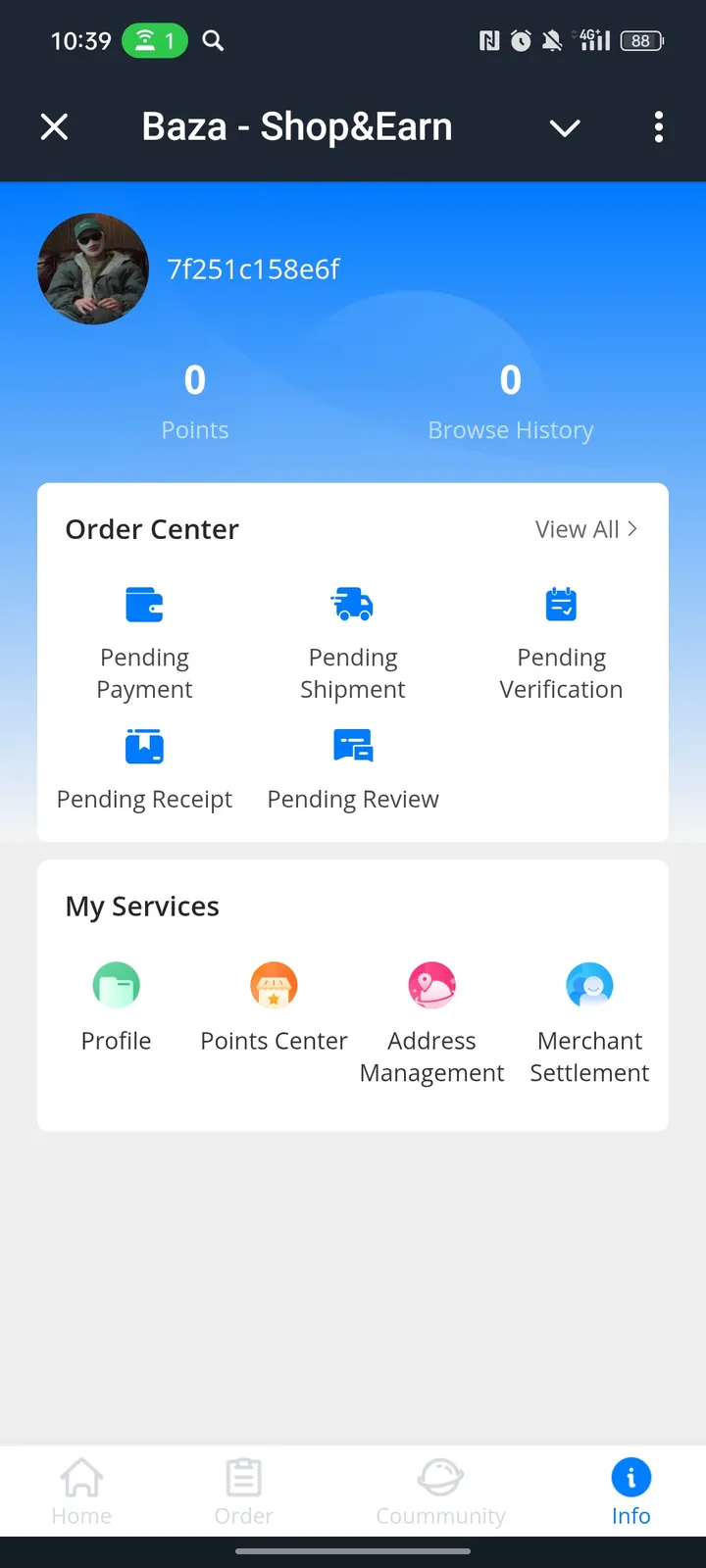Image resolution: width=706 pixels, height=1568 pixels.
Task: Launch the Points Center service
Action: coord(274,1007)
